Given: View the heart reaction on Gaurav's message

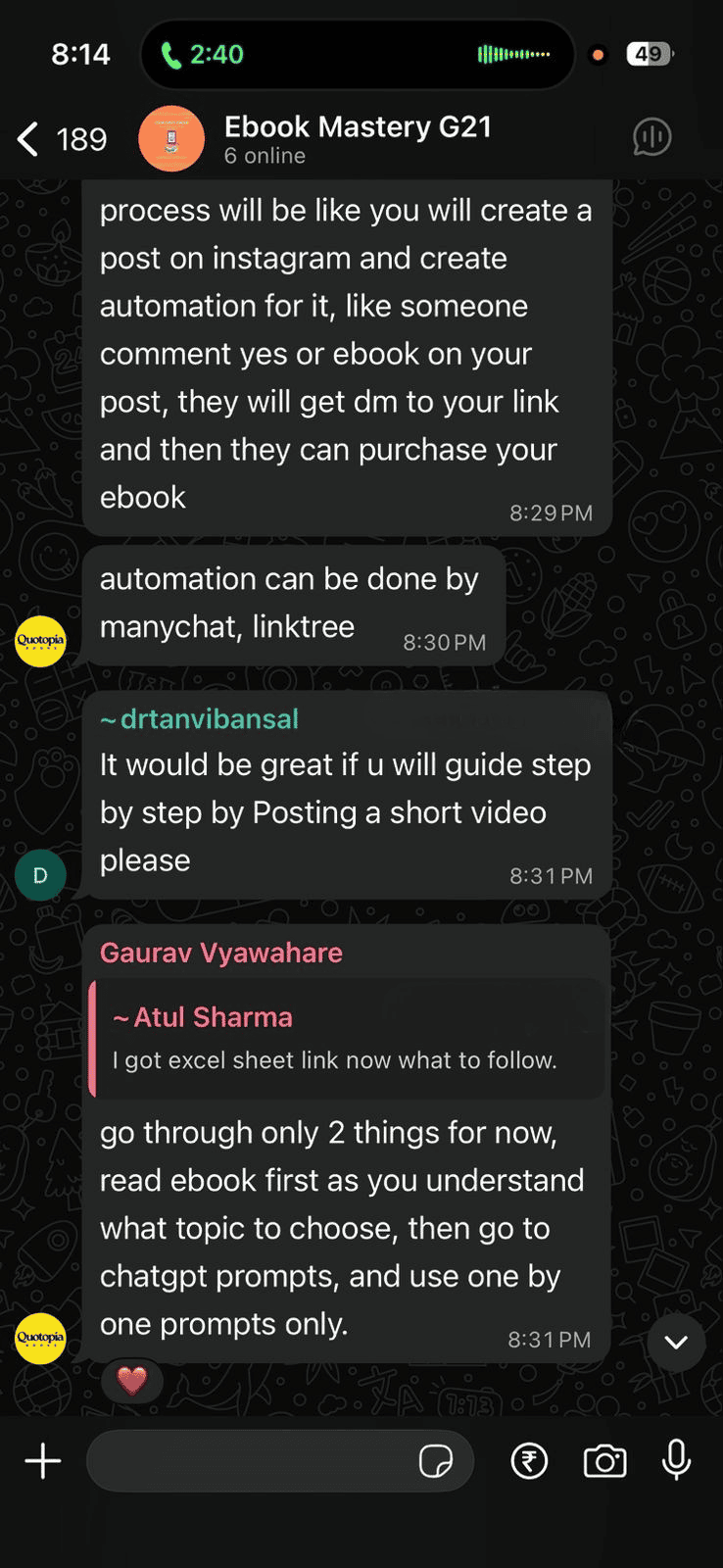Looking at the screenshot, I should [x=132, y=1382].
